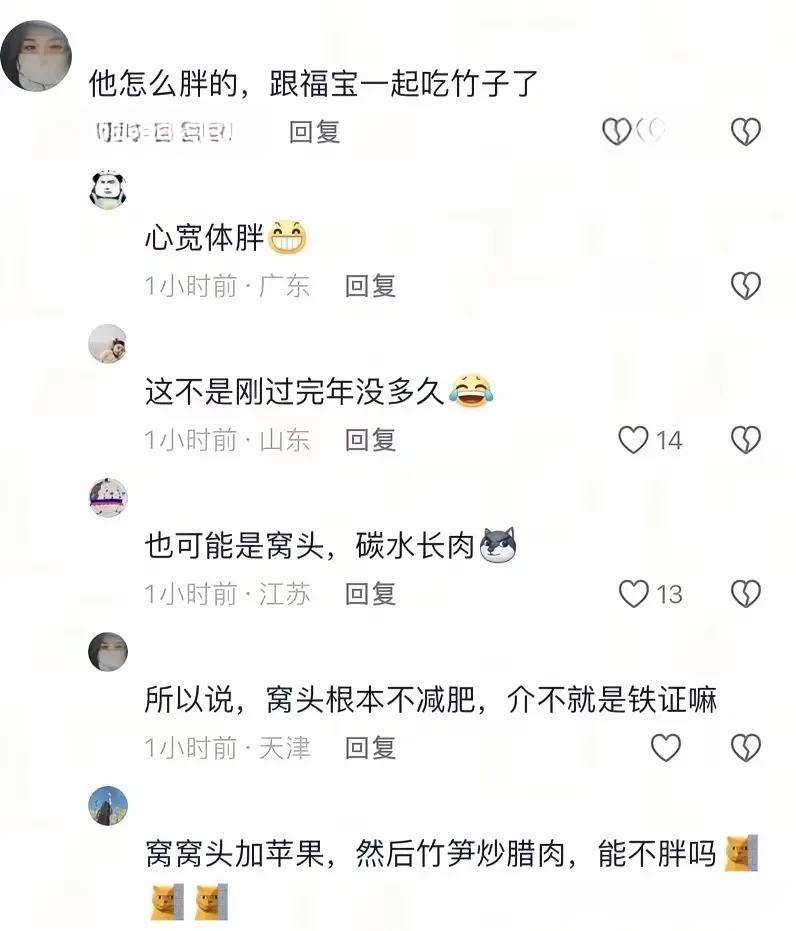Dislike the top comment about 福宝
The width and height of the screenshot is (796, 931).
click(745, 131)
